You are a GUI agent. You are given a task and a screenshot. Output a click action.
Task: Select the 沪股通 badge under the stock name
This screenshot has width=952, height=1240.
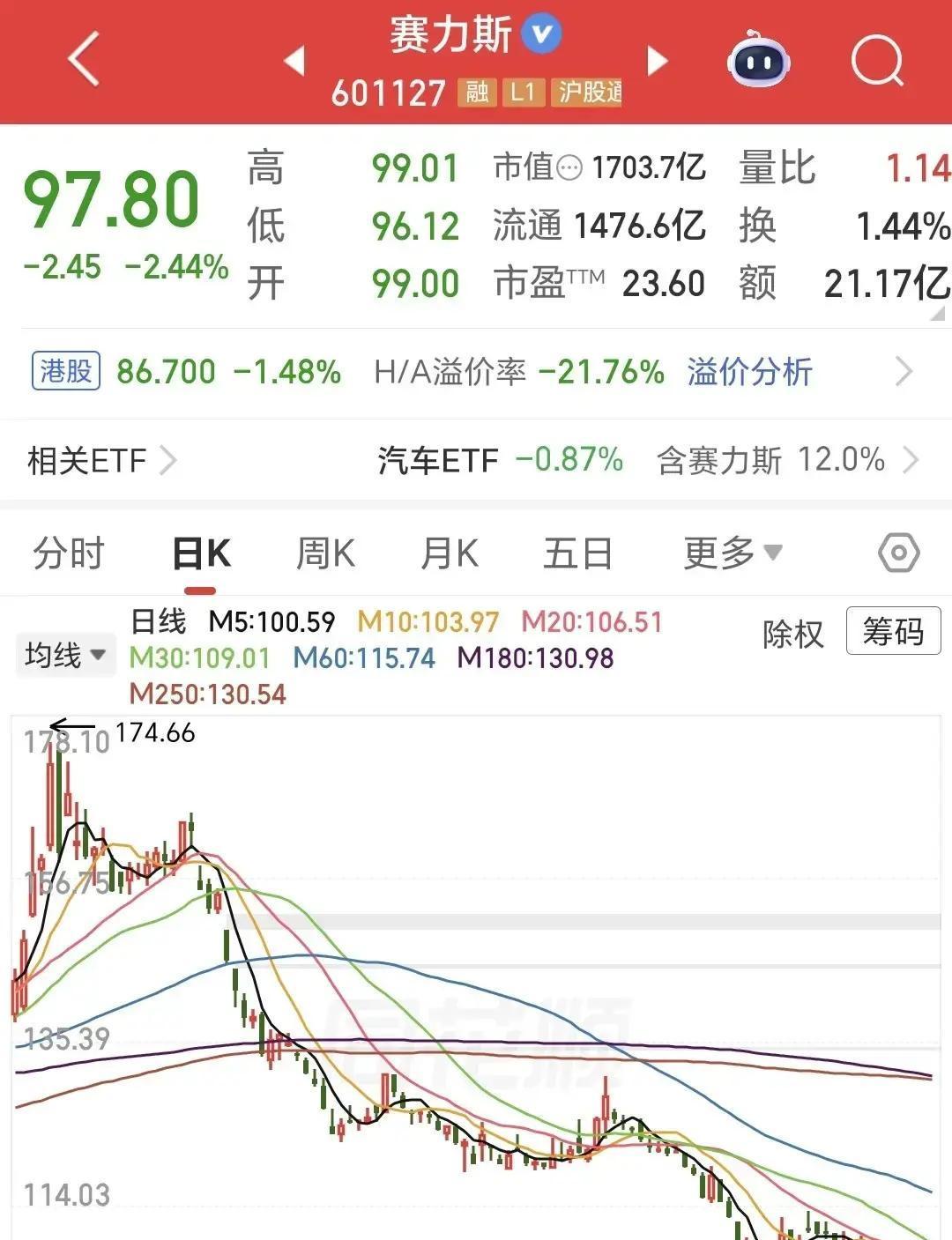[587, 92]
